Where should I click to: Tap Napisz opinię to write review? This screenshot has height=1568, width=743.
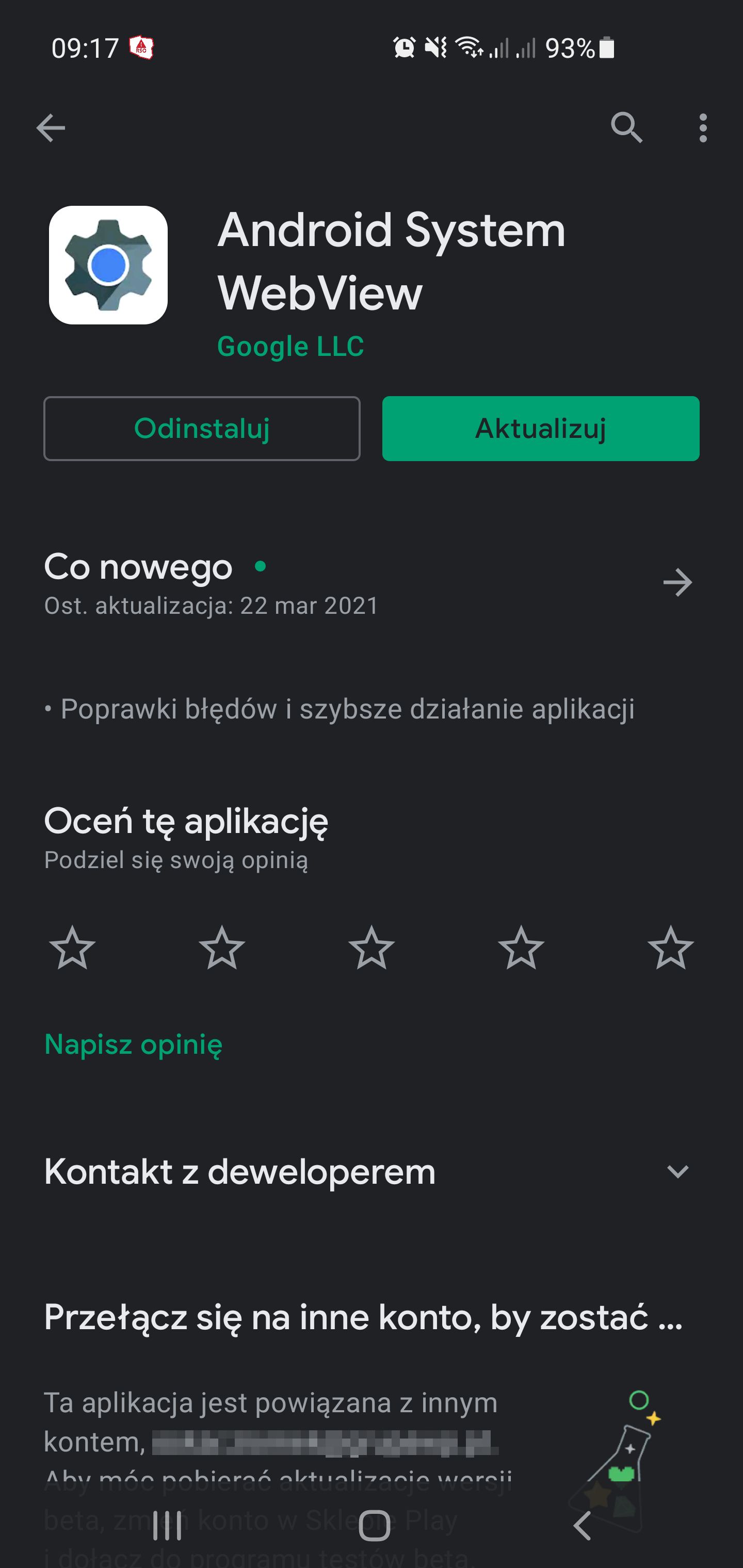pyautogui.click(x=133, y=1044)
